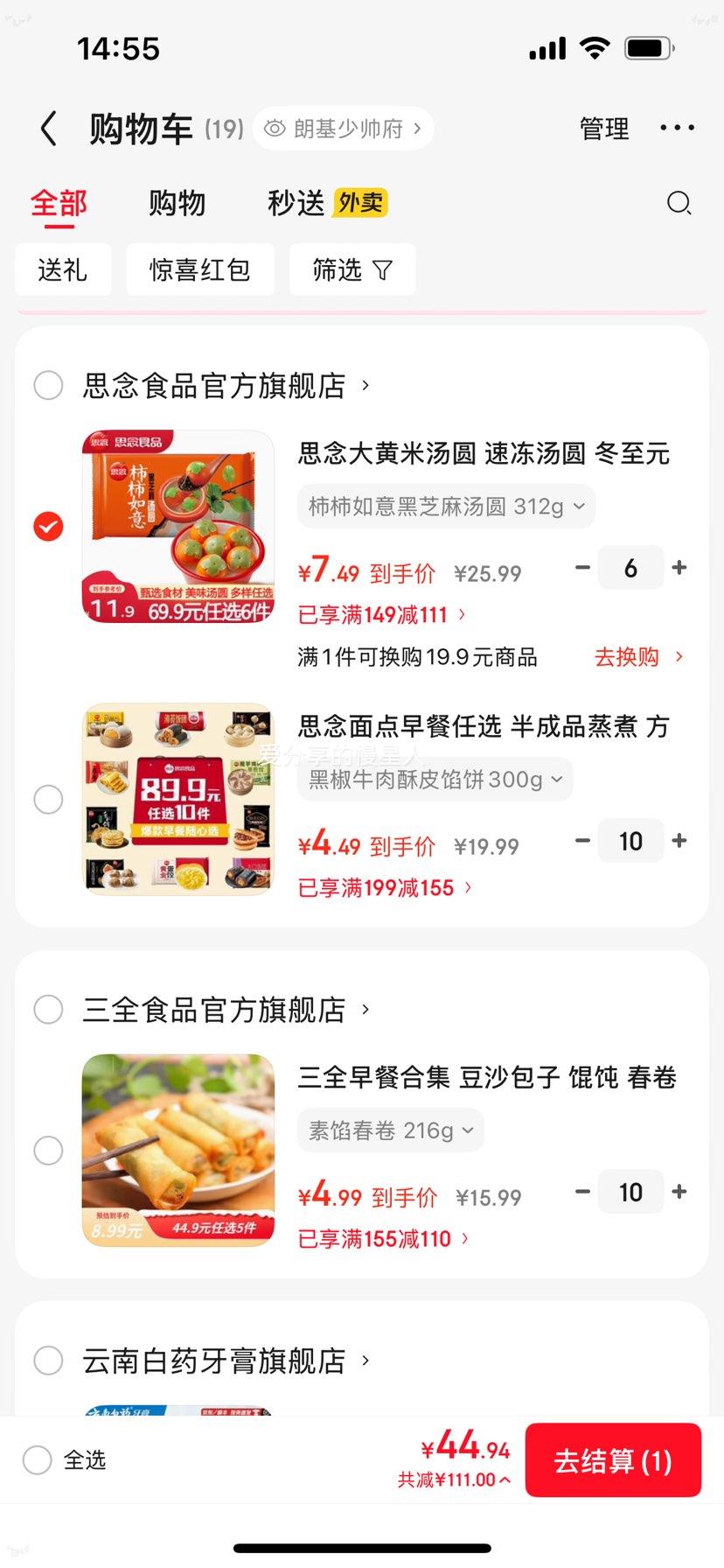Check the 思念面点早餐任选 item
724x1568 pixels.
tap(48, 799)
